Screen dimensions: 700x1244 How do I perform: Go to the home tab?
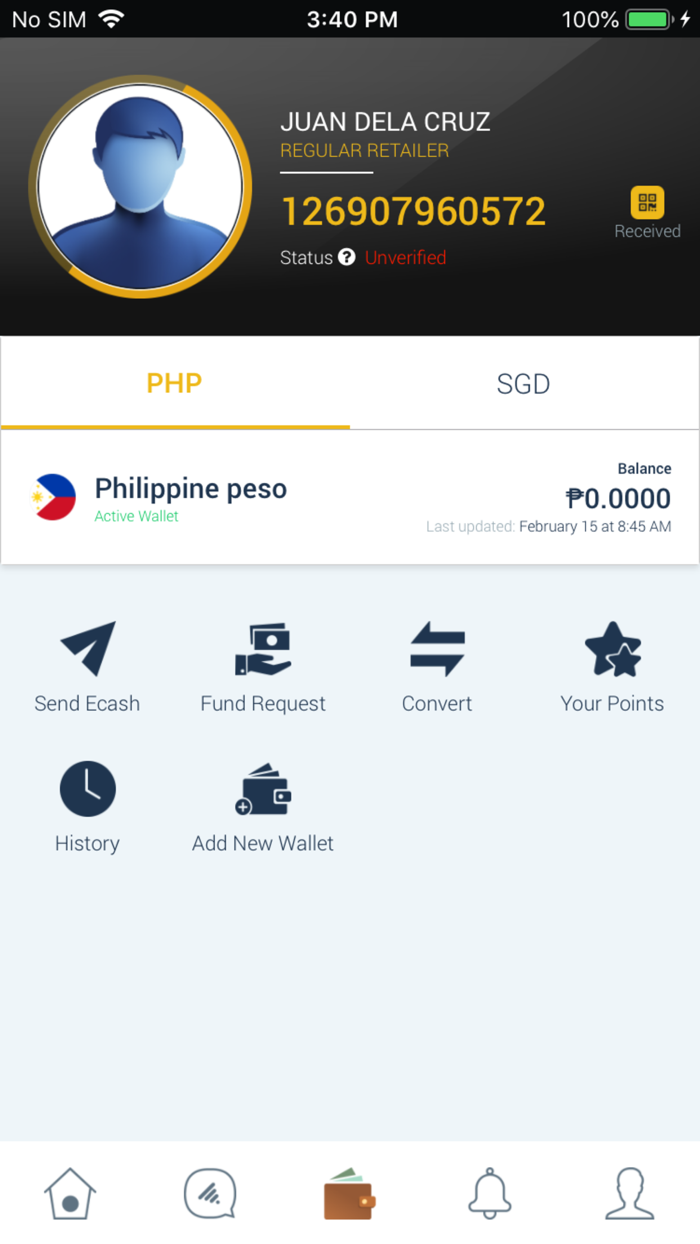click(70, 1194)
